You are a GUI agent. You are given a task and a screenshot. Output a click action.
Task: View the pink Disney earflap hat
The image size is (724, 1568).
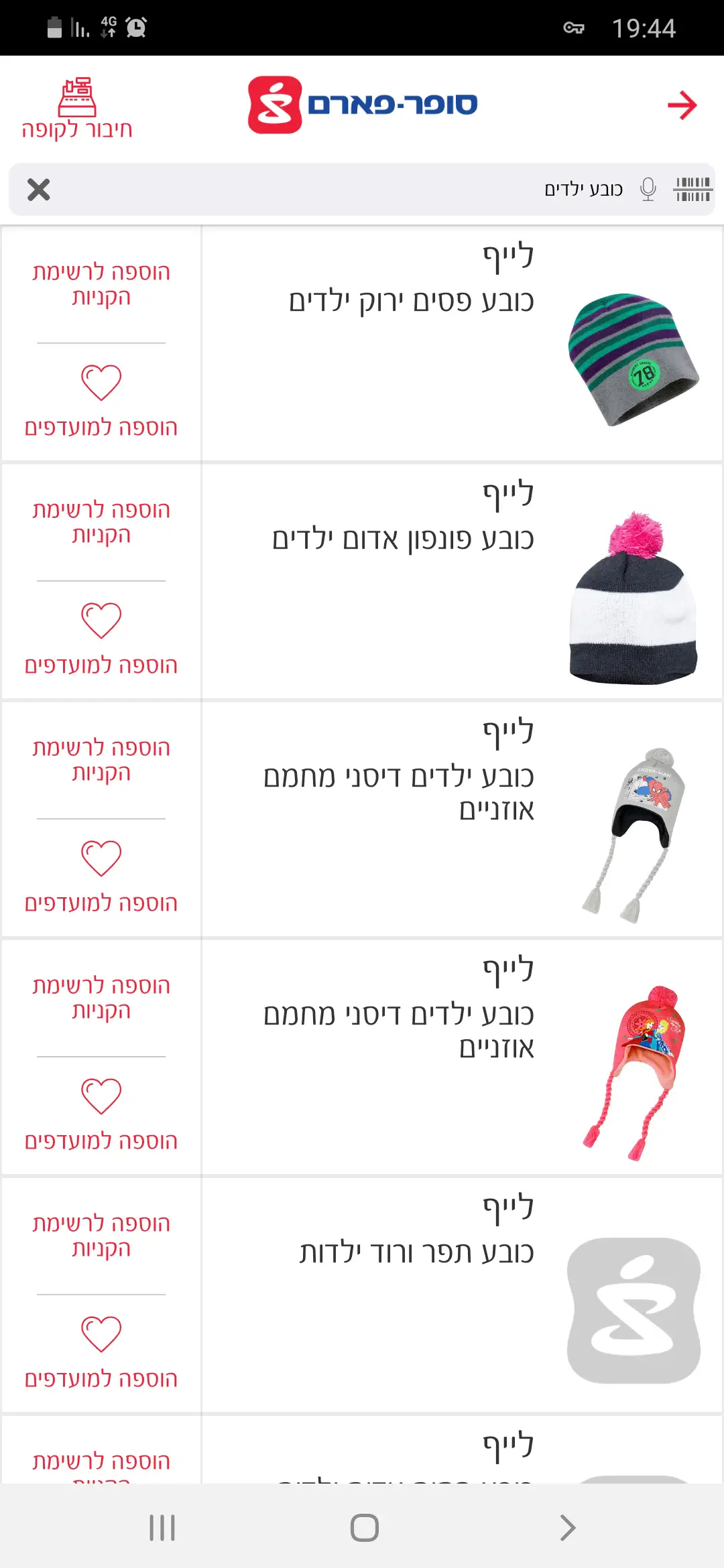click(x=633, y=1071)
